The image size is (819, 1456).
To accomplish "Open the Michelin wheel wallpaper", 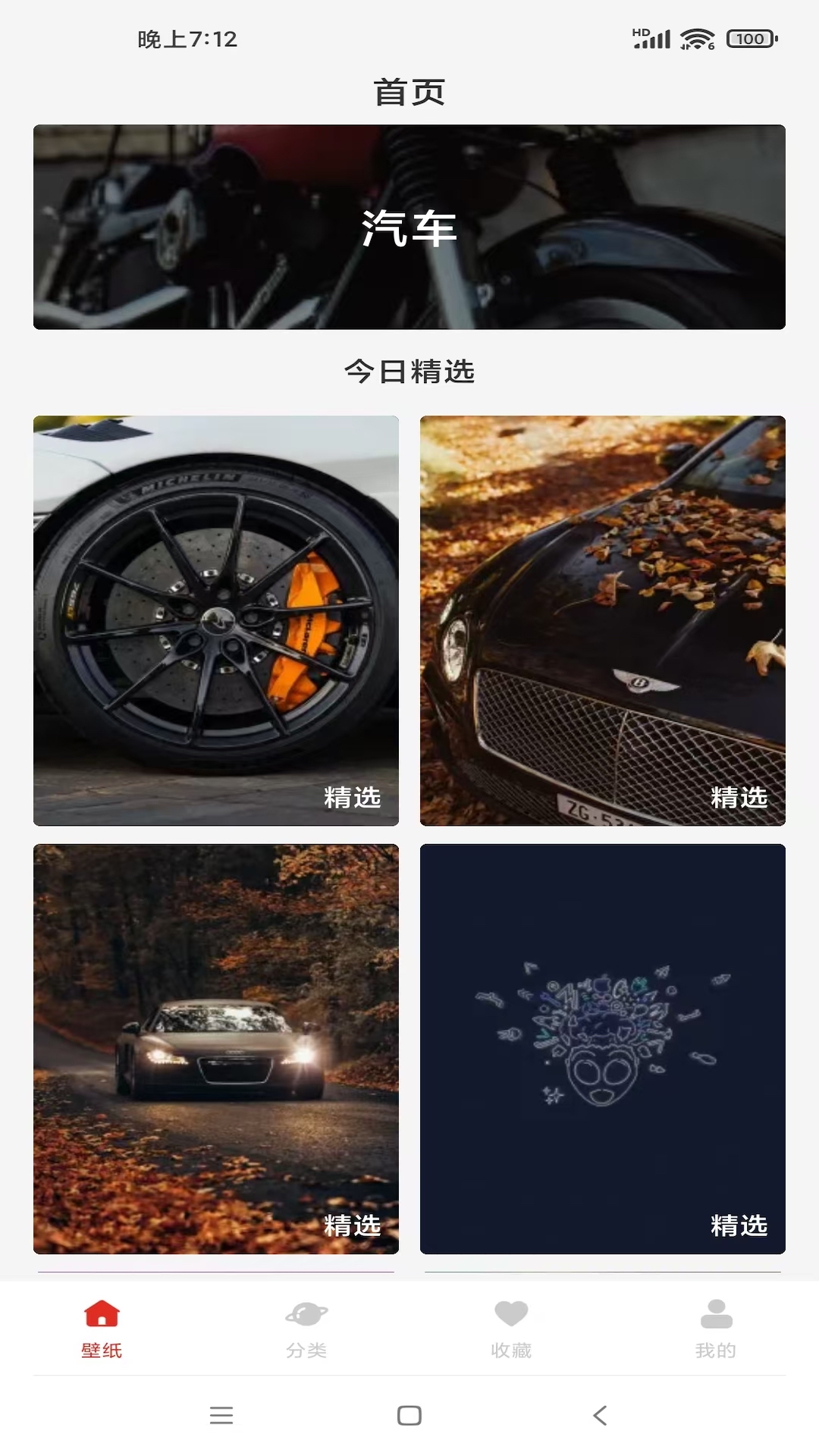I will point(216,620).
